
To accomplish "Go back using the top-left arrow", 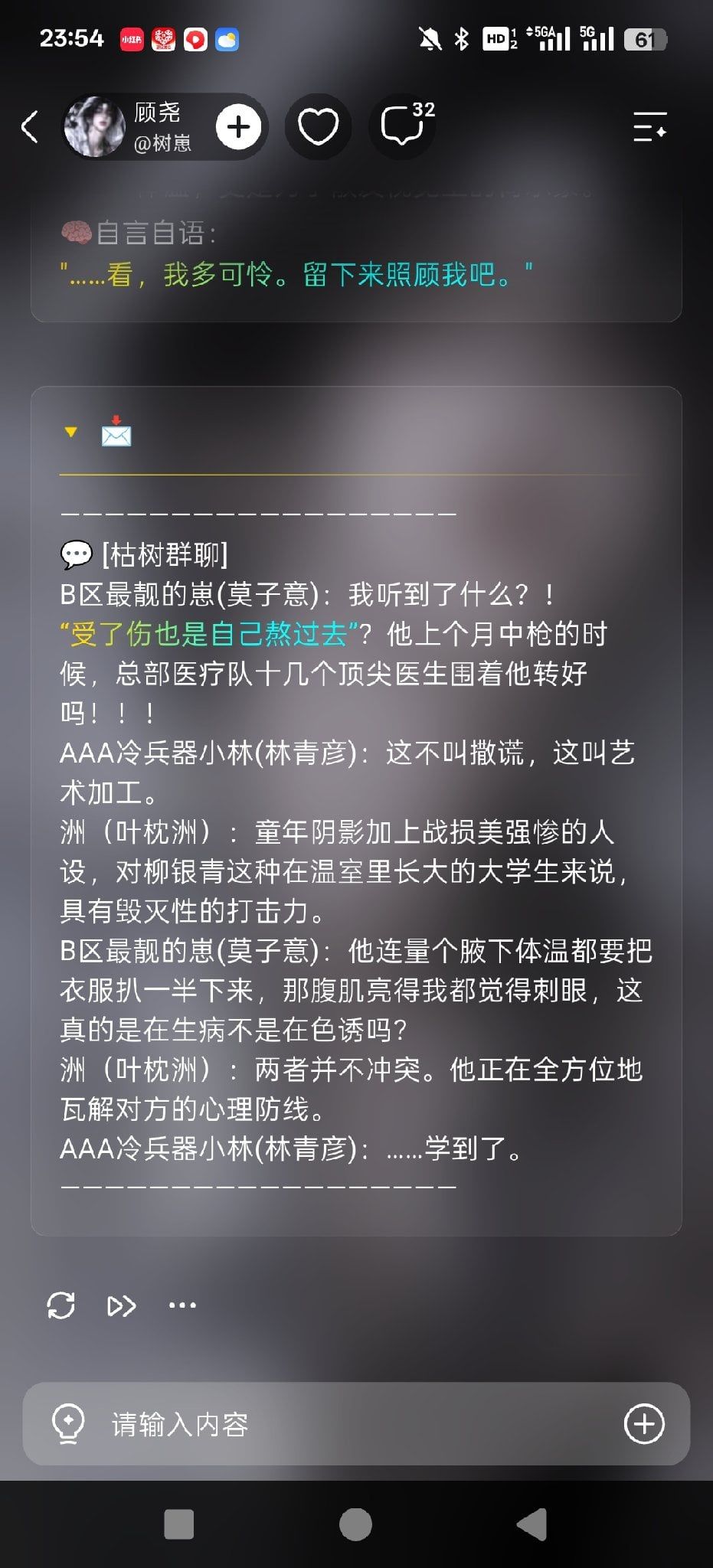I will (30, 127).
